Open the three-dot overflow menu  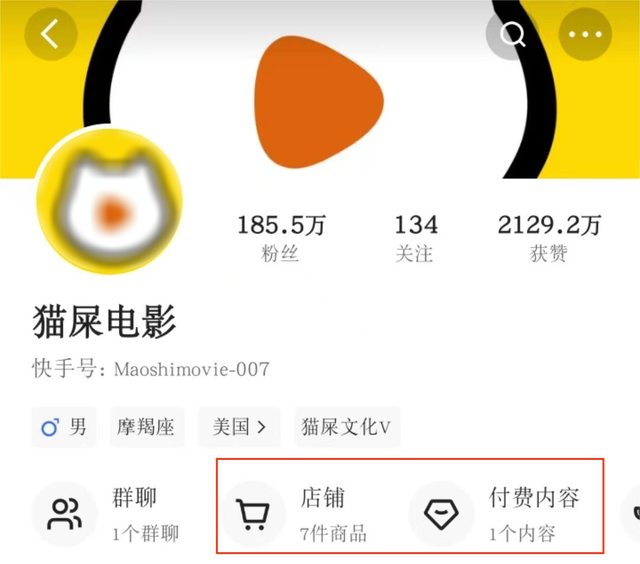tap(586, 34)
